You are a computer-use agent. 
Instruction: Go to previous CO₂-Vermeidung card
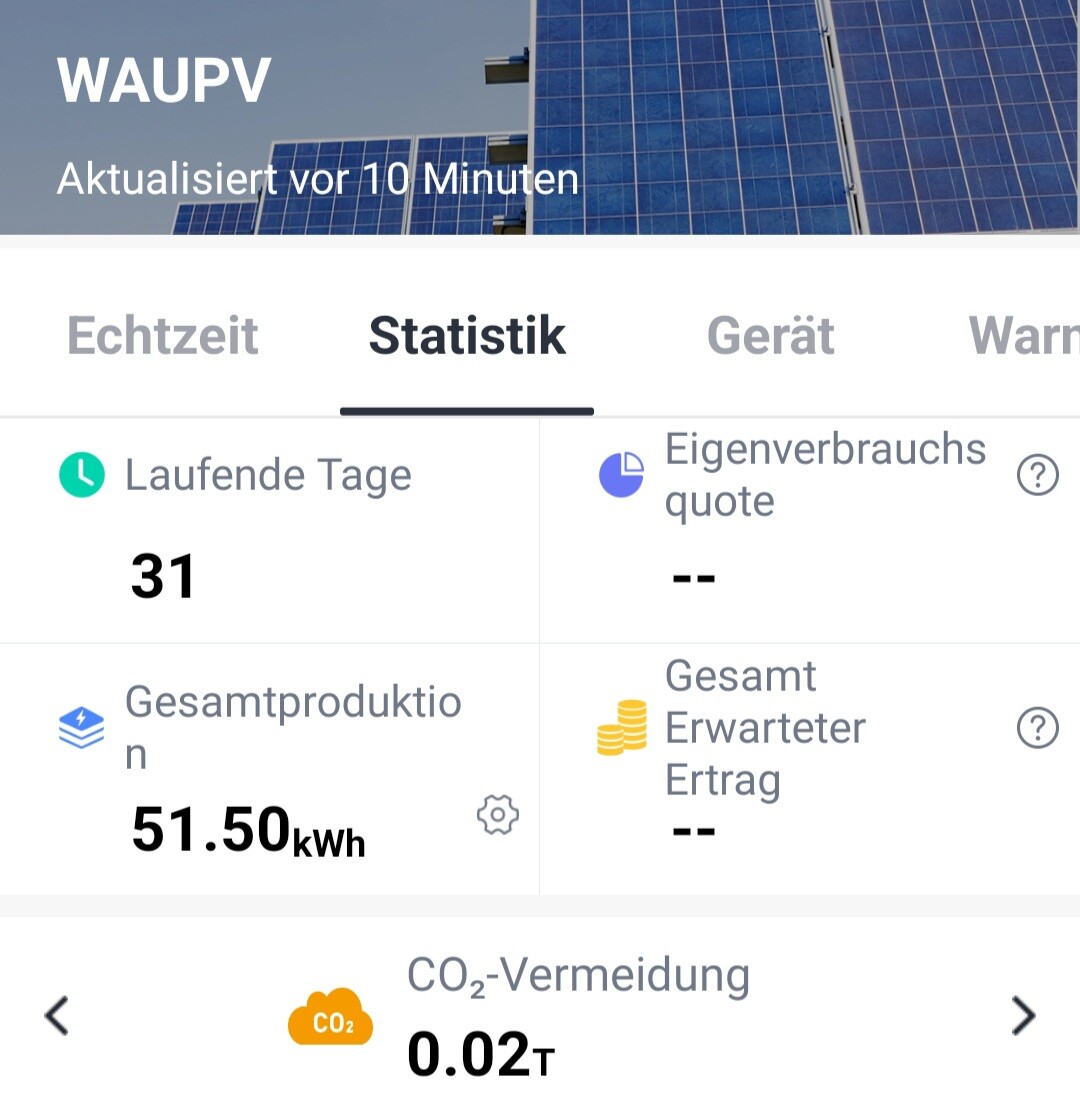57,1016
